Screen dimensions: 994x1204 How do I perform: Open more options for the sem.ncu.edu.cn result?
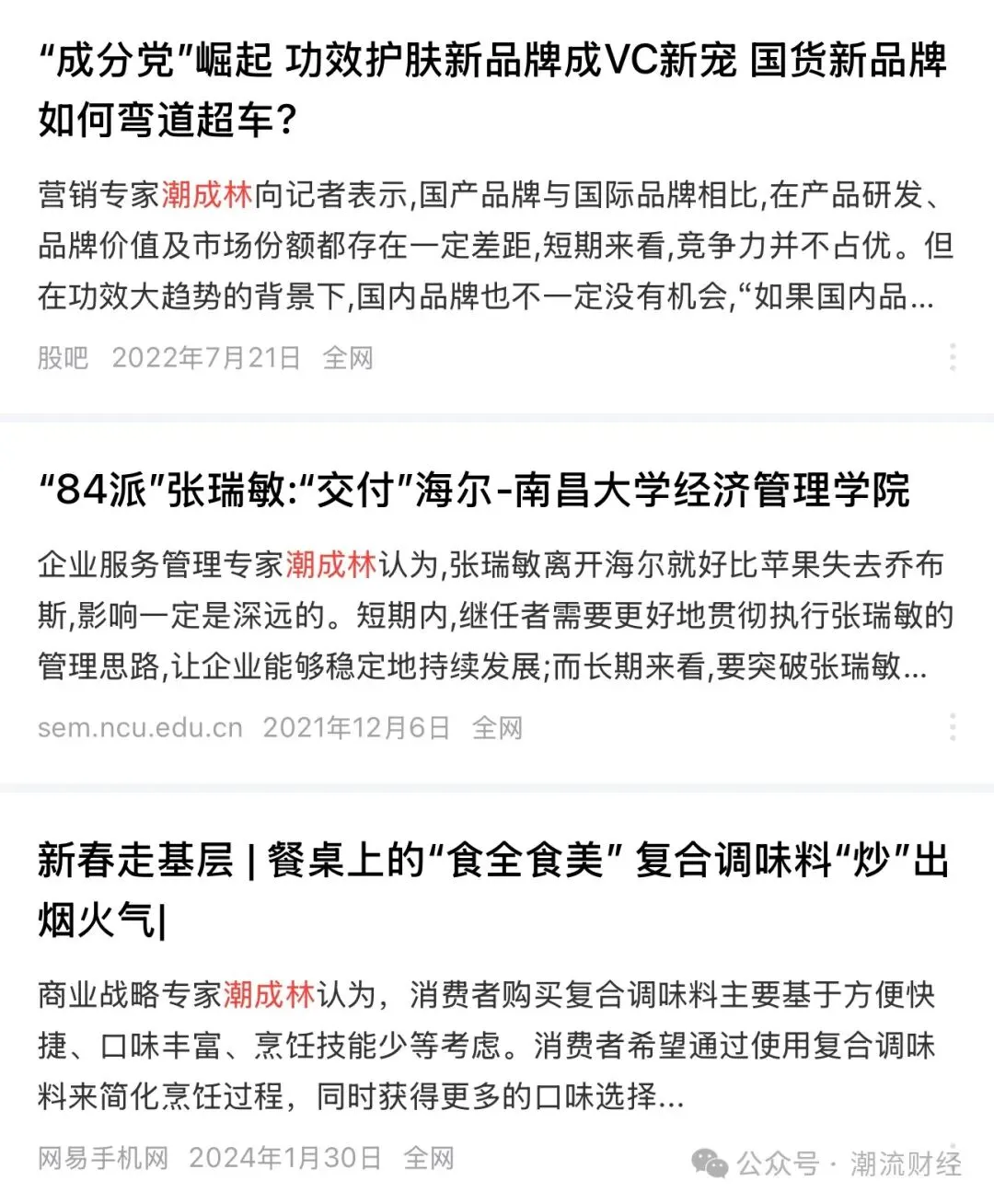pos(953,727)
